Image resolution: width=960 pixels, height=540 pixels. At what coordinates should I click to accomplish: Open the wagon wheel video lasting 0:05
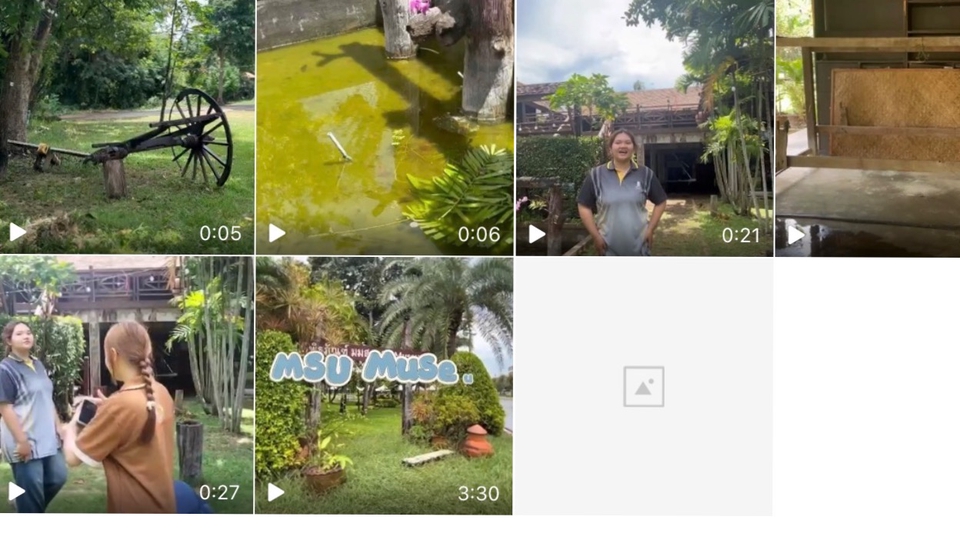(x=127, y=127)
